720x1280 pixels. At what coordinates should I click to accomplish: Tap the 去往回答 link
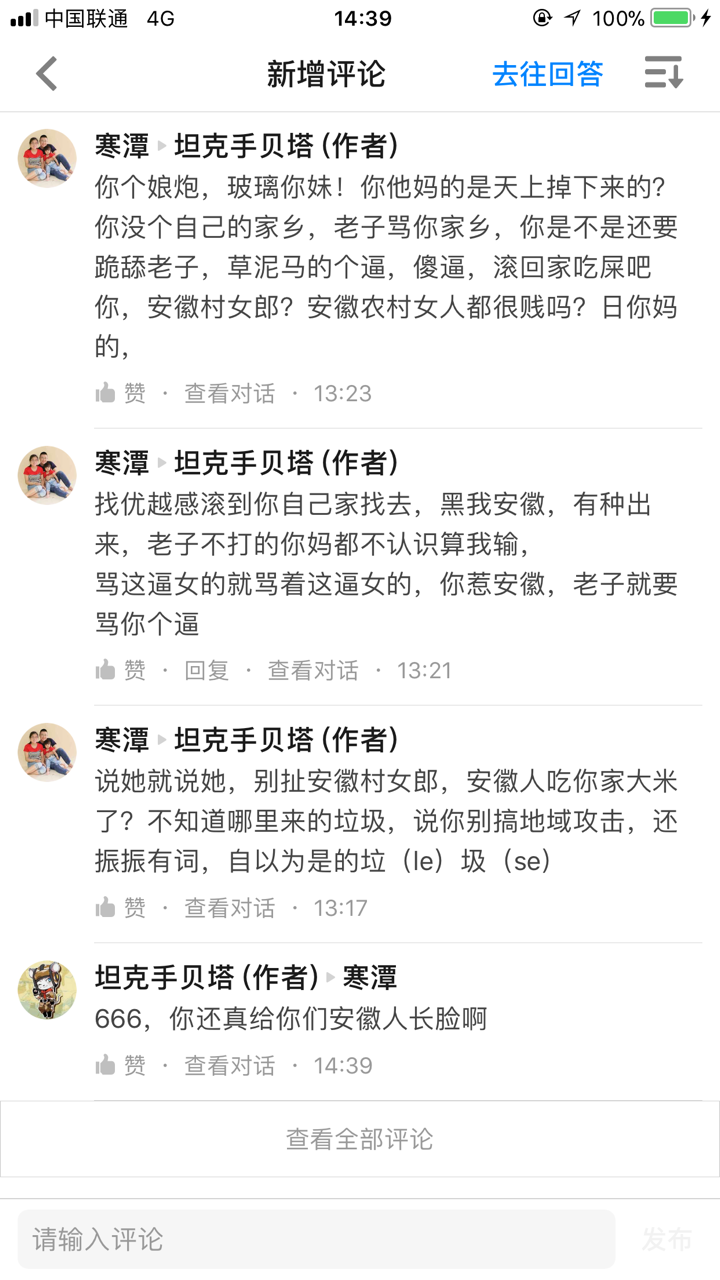pos(547,74)
